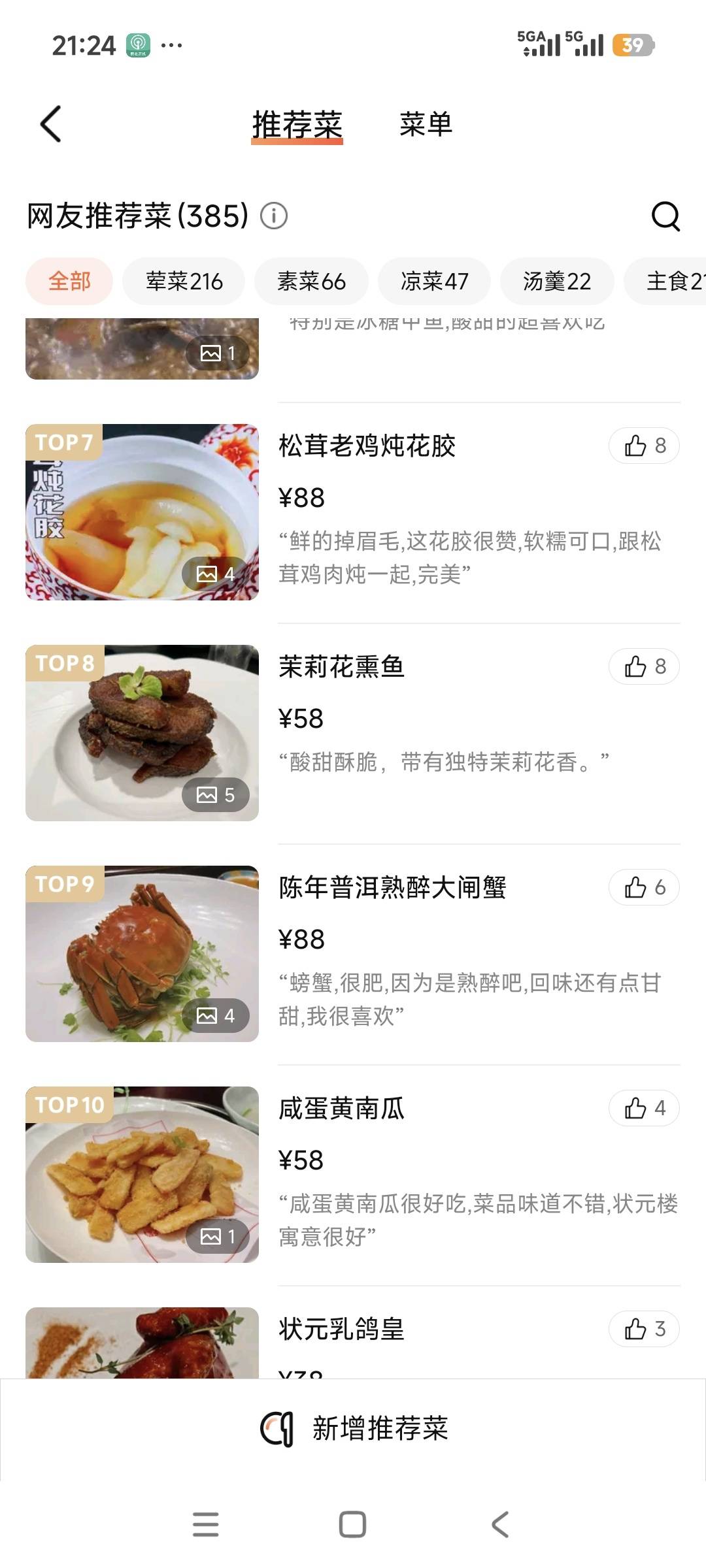This screenshot has width=706, height=1568.
Task: Show the 汤羹22 category
Action: click(x=557, y=282)
